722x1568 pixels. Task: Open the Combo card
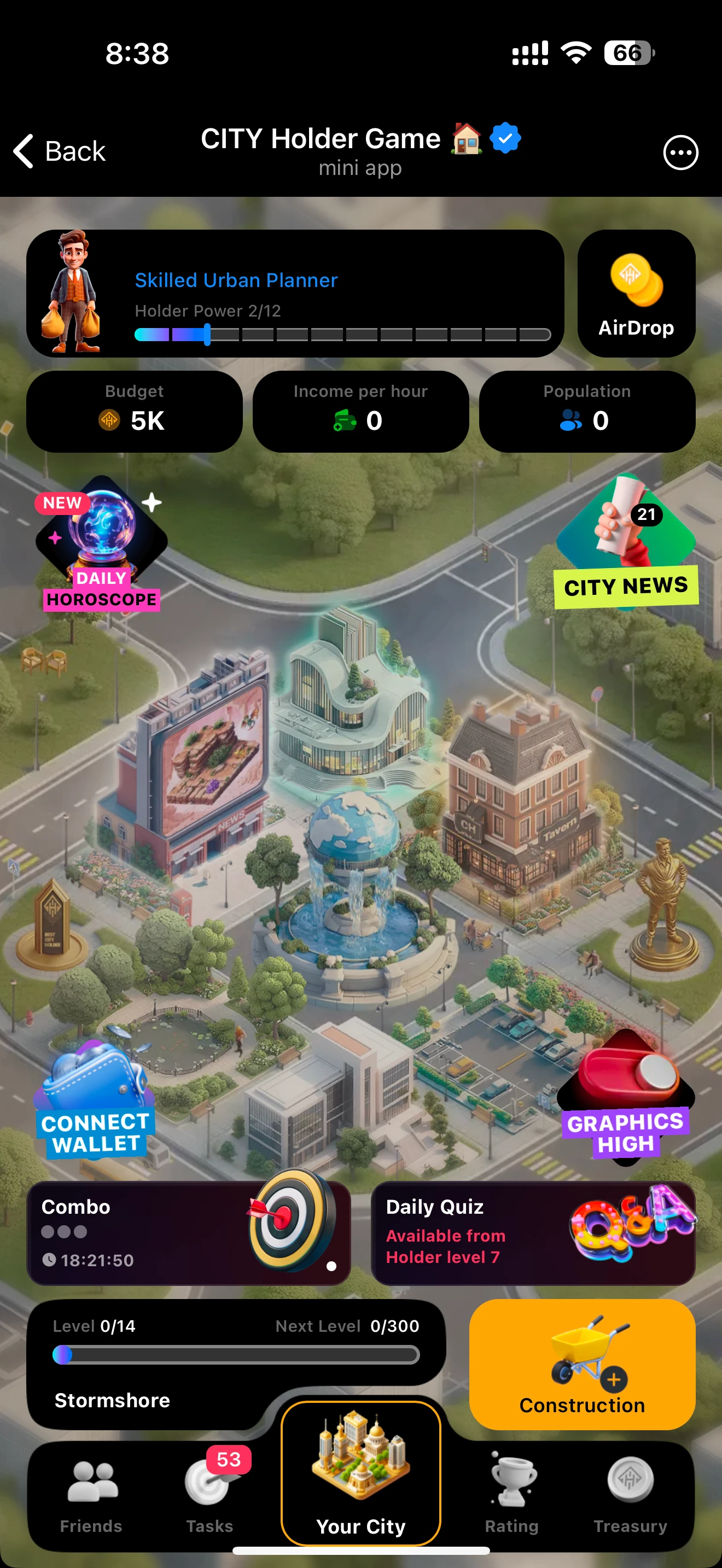coord(188,1233)
